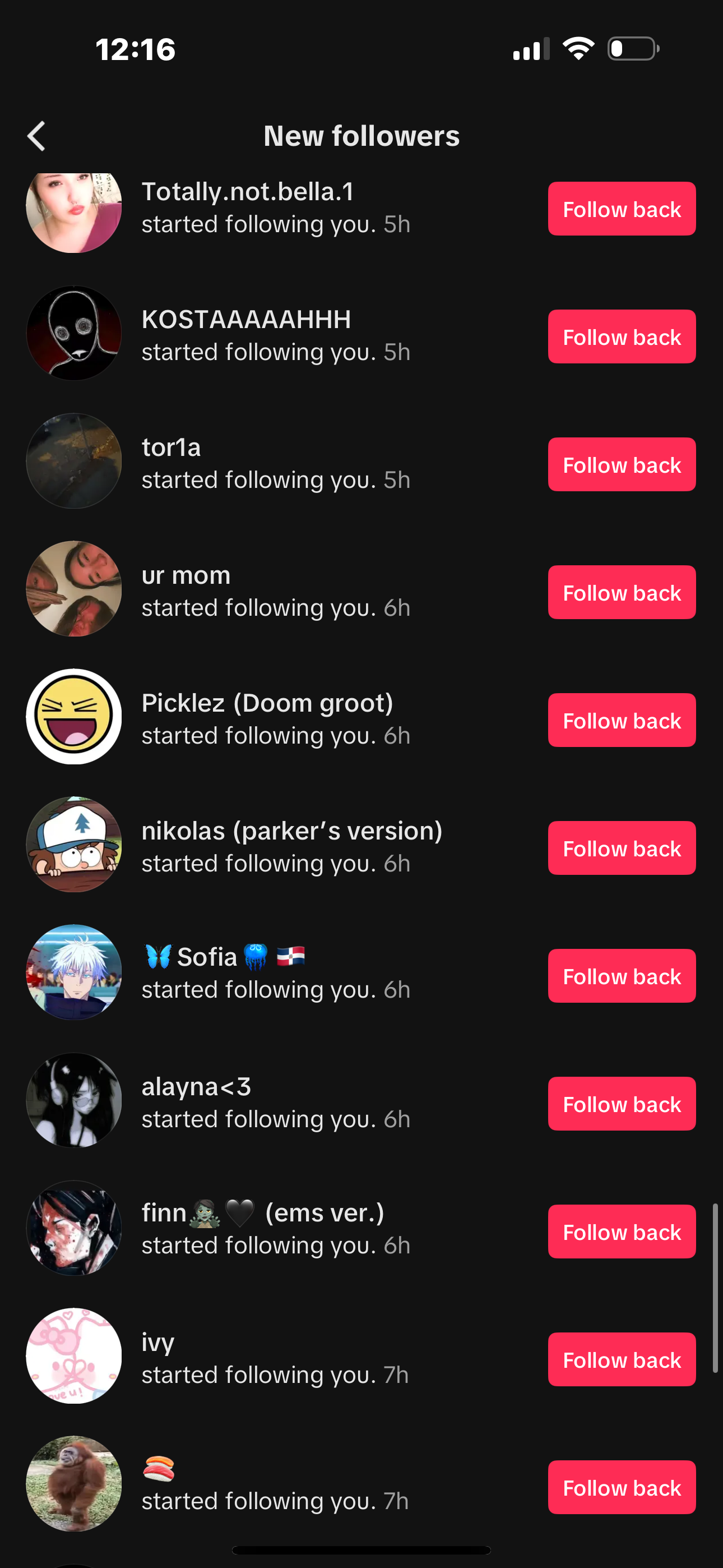Follow back Totally.not.bella.1
This screenshot has height=1568, width=723.
tap(622, 209)
